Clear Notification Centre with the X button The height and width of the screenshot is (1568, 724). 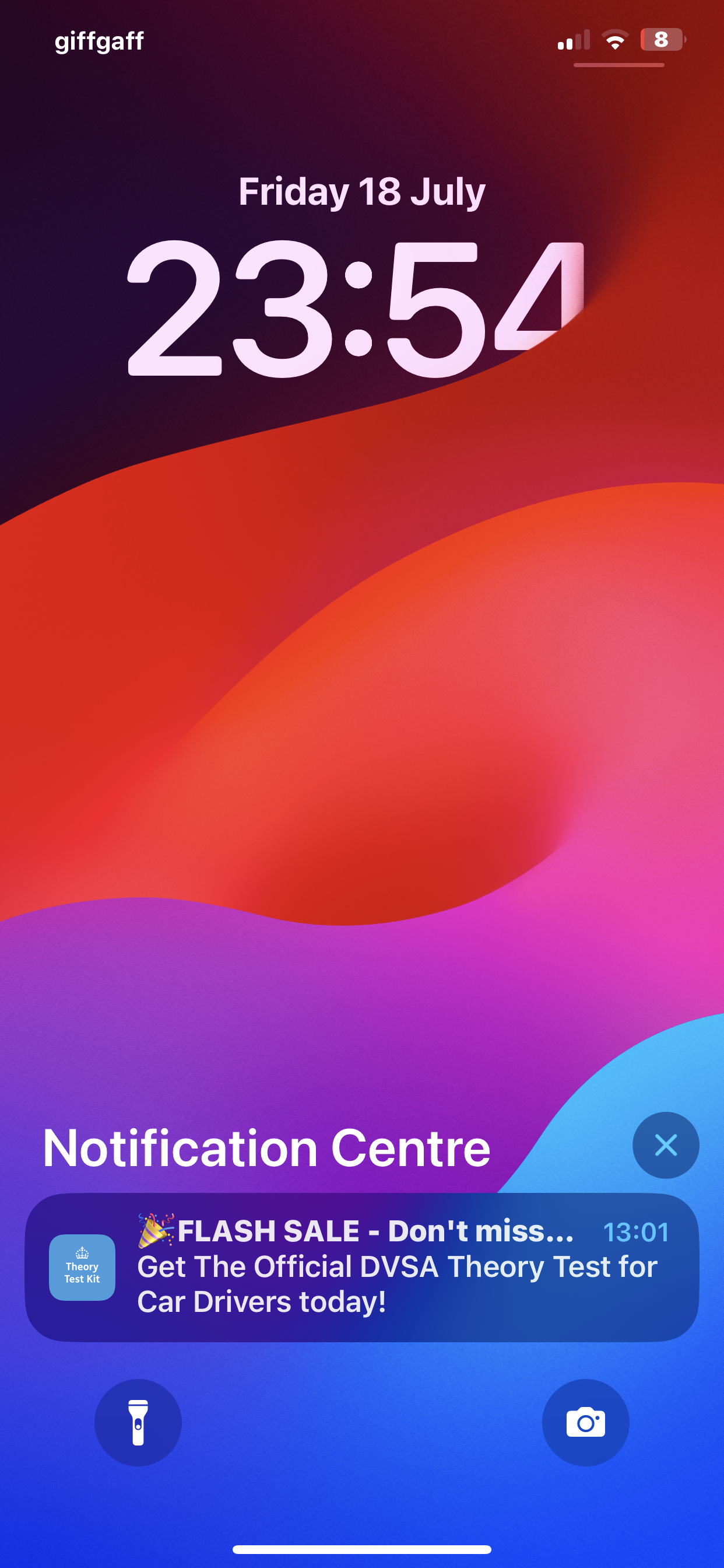click(665, 1145)
